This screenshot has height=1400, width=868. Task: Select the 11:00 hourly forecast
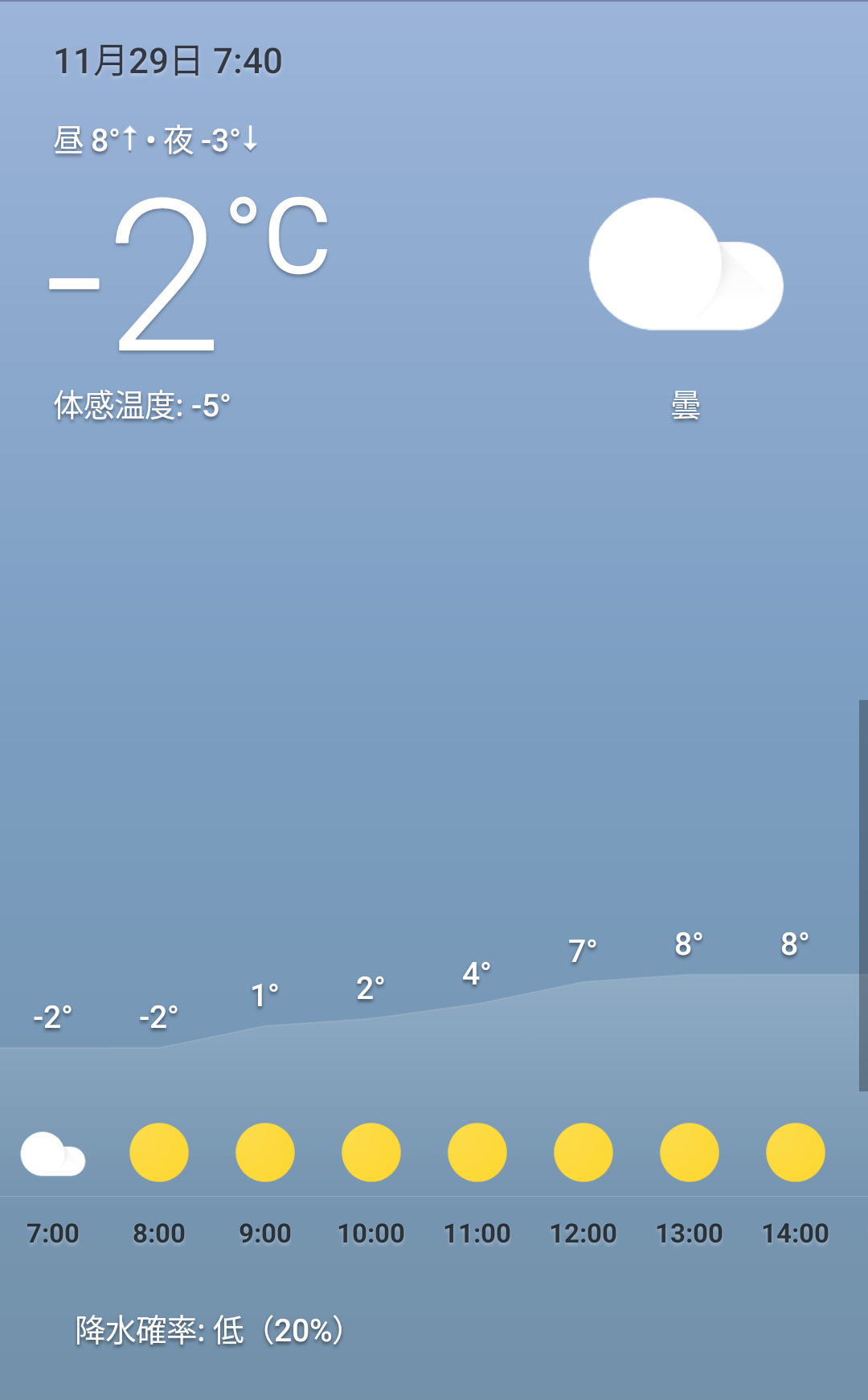click(x=477, y=1153)
